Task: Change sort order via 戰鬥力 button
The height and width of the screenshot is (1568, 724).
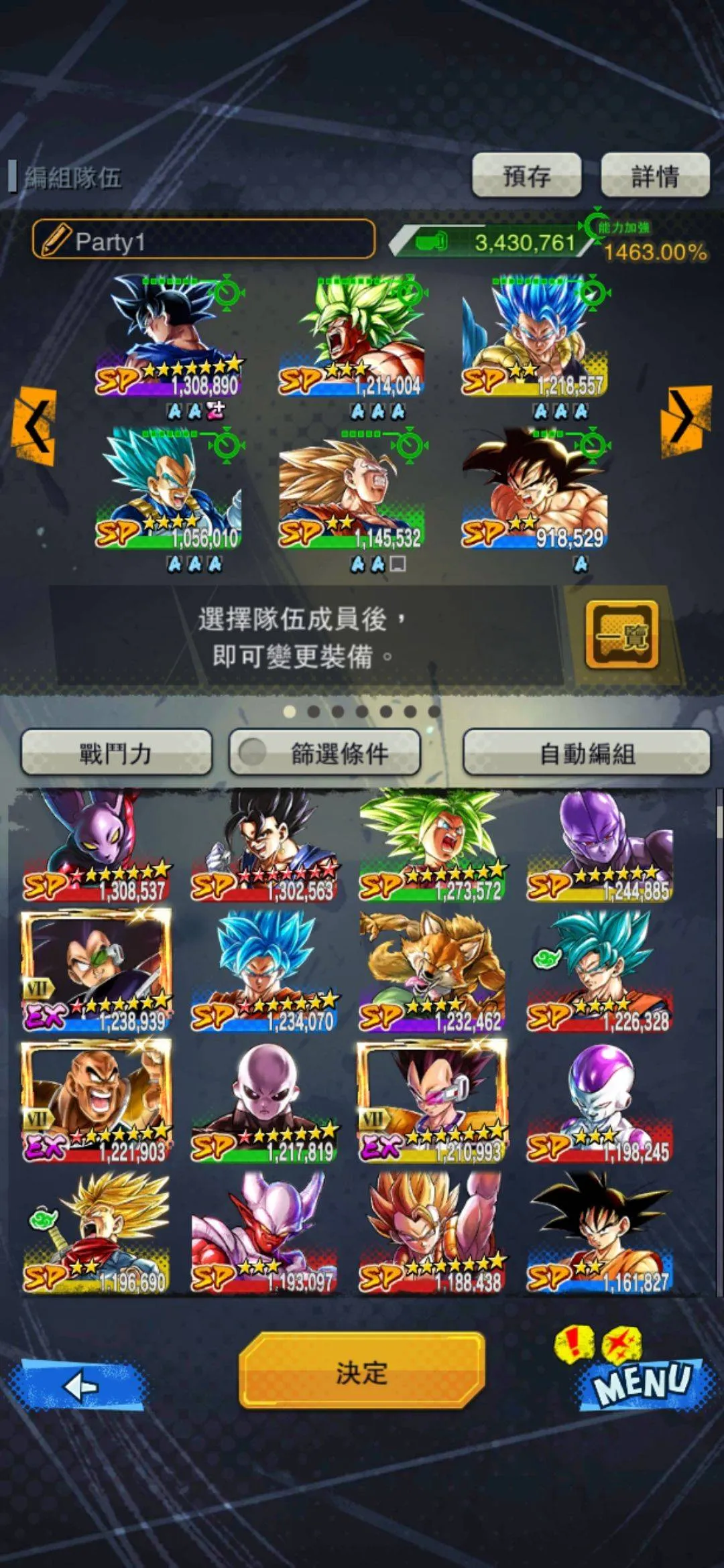Action: (117, 754)
